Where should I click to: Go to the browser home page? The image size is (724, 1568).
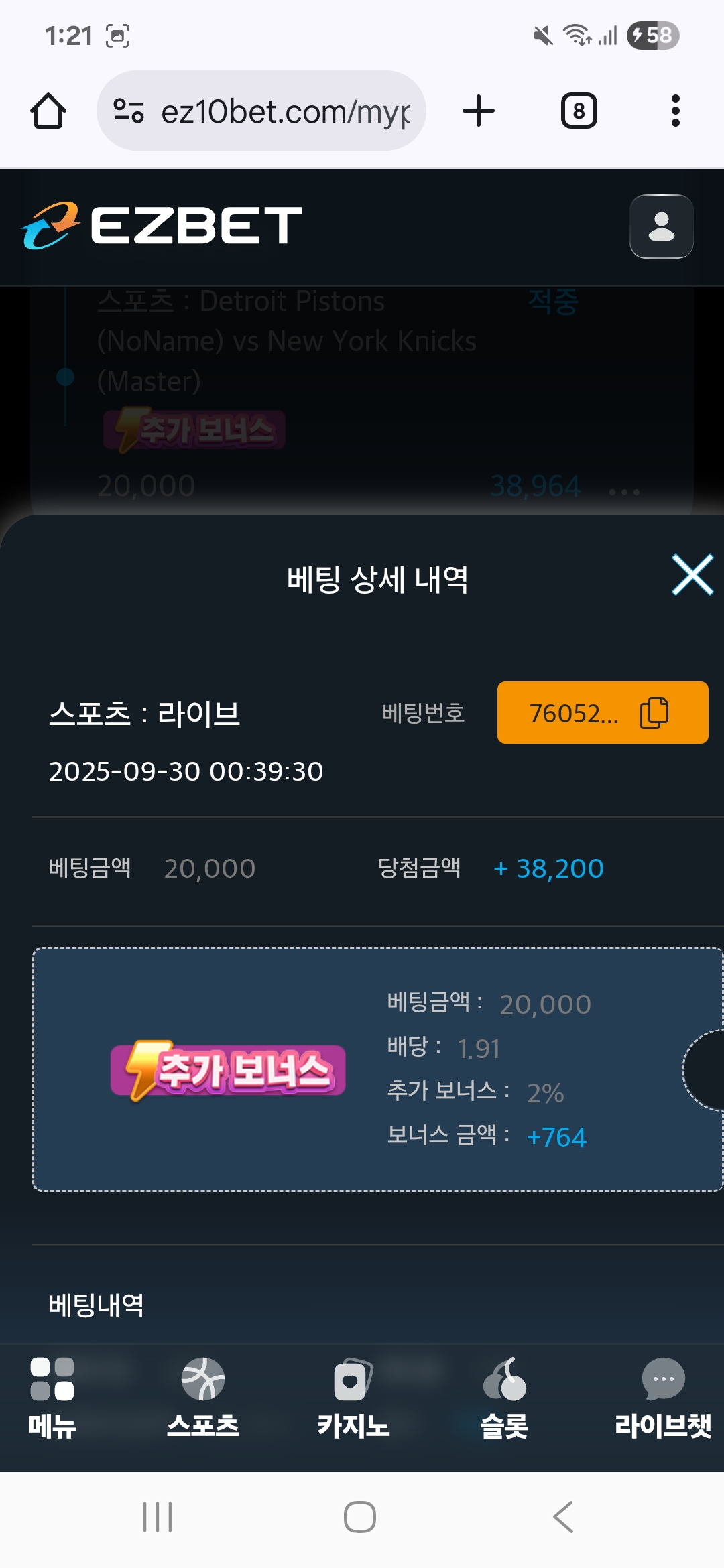coord(48,111)
